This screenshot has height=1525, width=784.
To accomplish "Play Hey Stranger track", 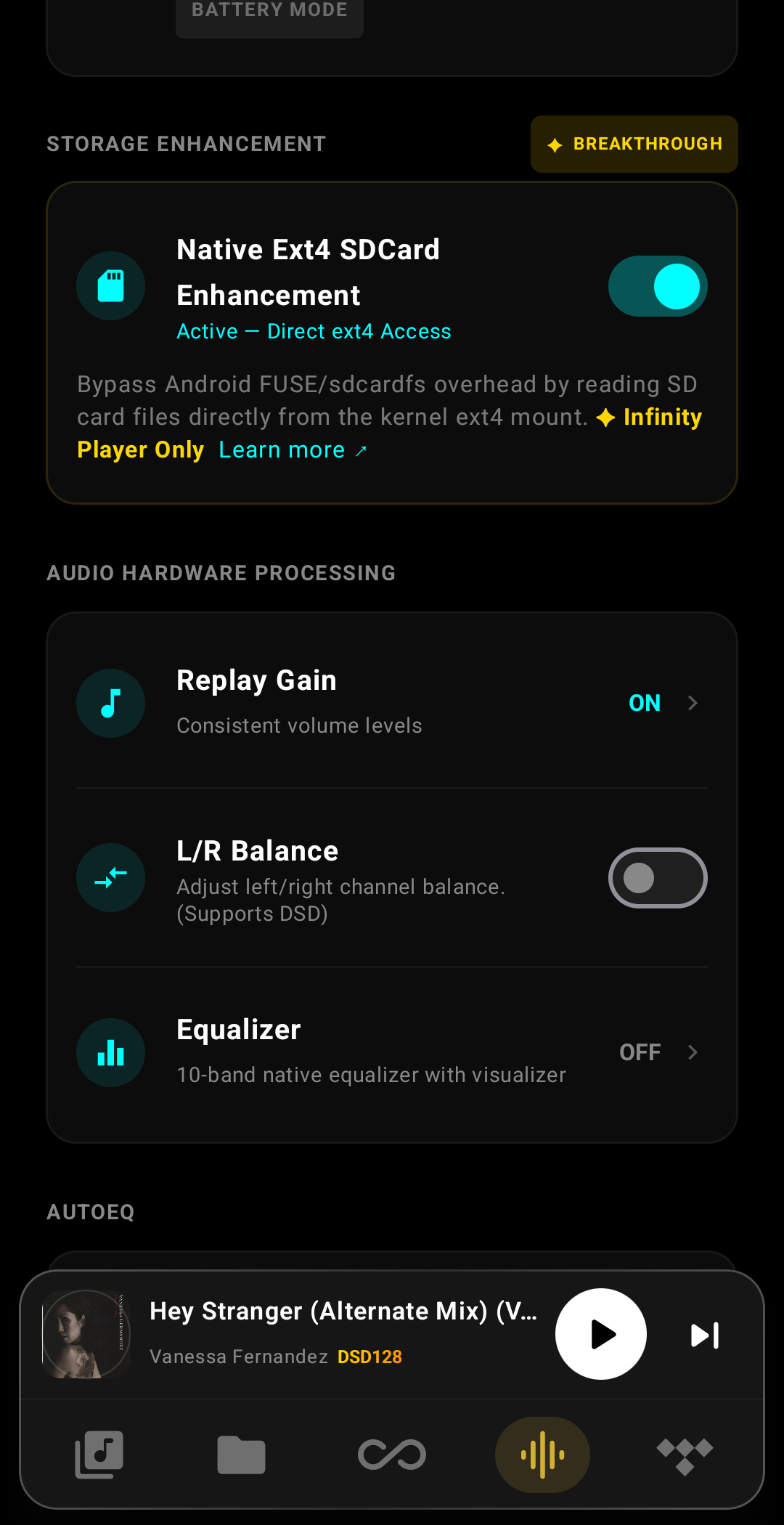I will click(x=600, y=1333).
